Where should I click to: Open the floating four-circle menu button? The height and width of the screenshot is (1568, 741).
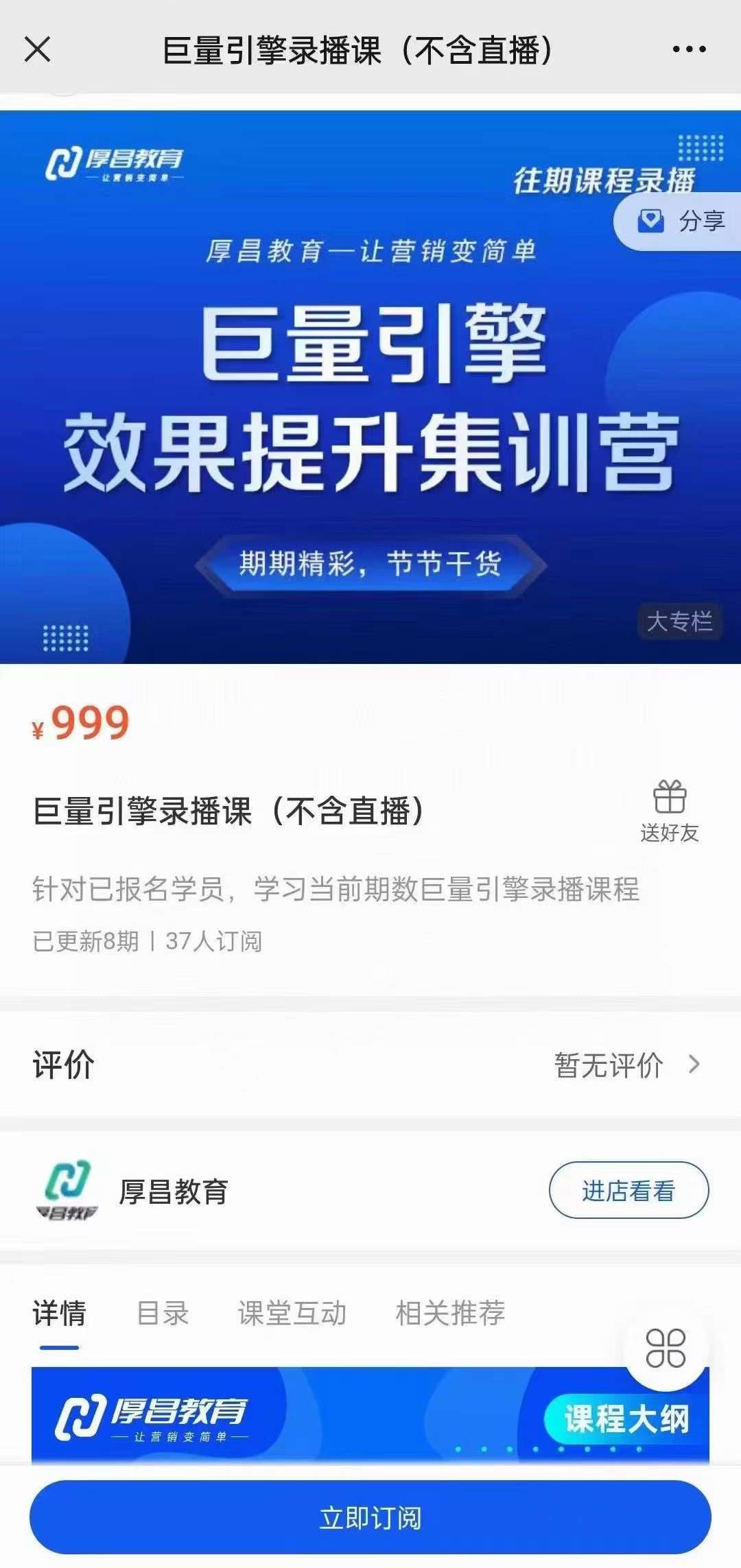666,1348
